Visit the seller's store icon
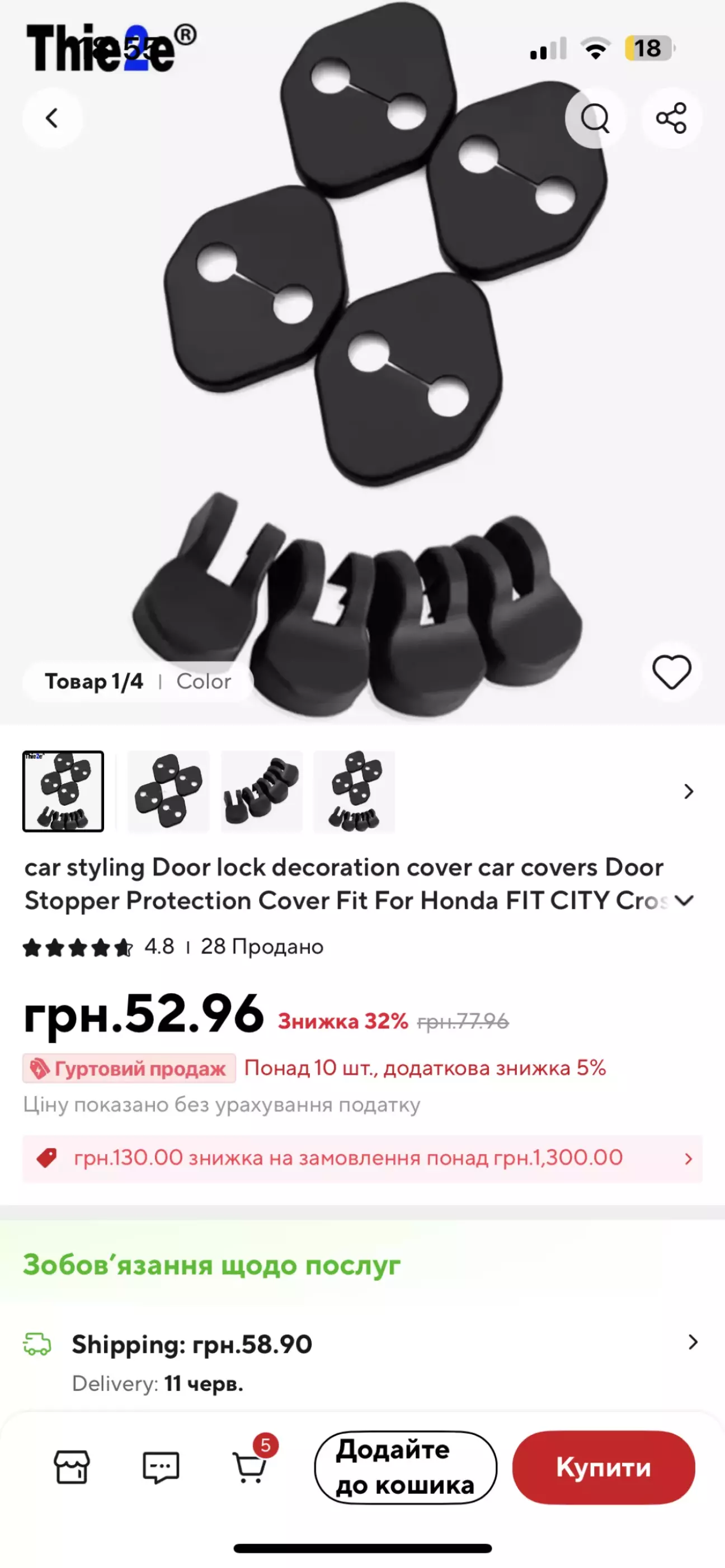The width and height of the screenshot is (725, 1568). tap(72, 1467)
